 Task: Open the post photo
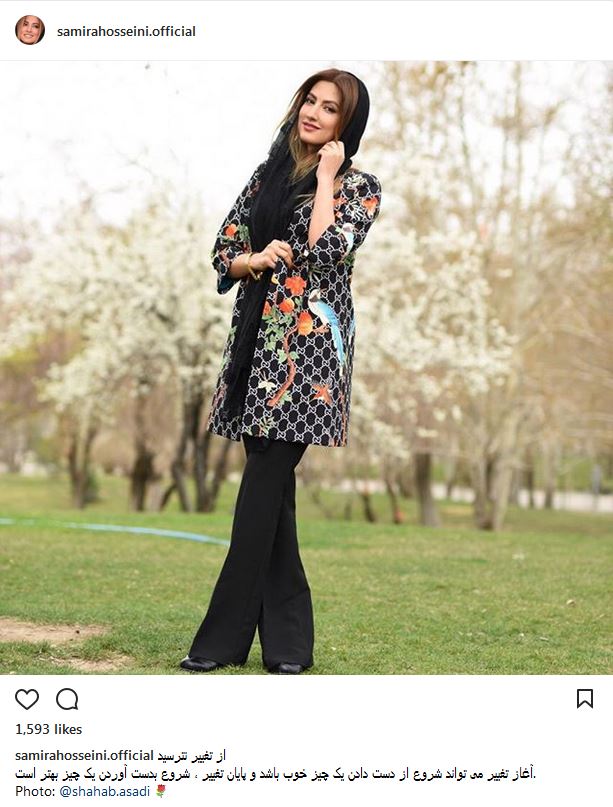coord(306,370)
